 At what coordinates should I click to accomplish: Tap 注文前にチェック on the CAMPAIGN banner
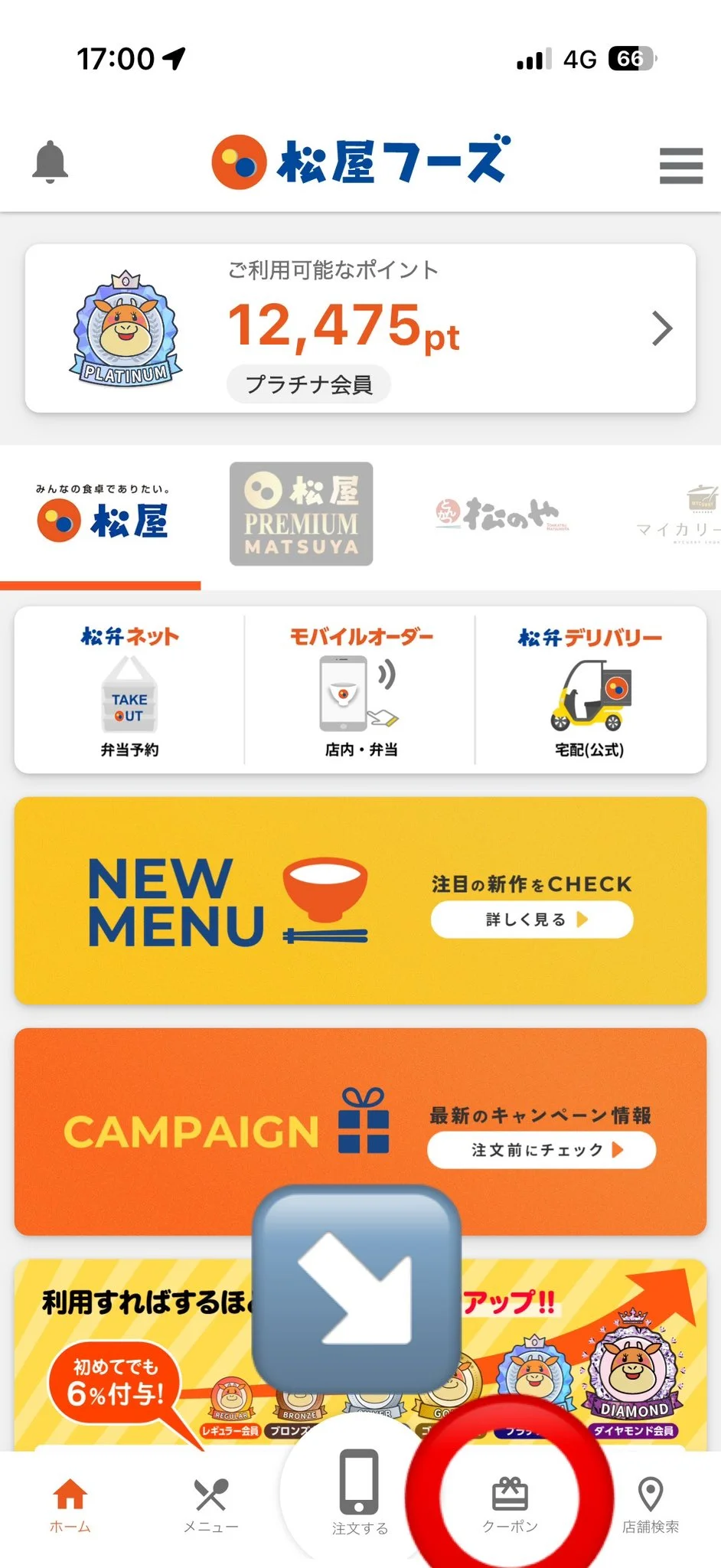coord(541,1150)
